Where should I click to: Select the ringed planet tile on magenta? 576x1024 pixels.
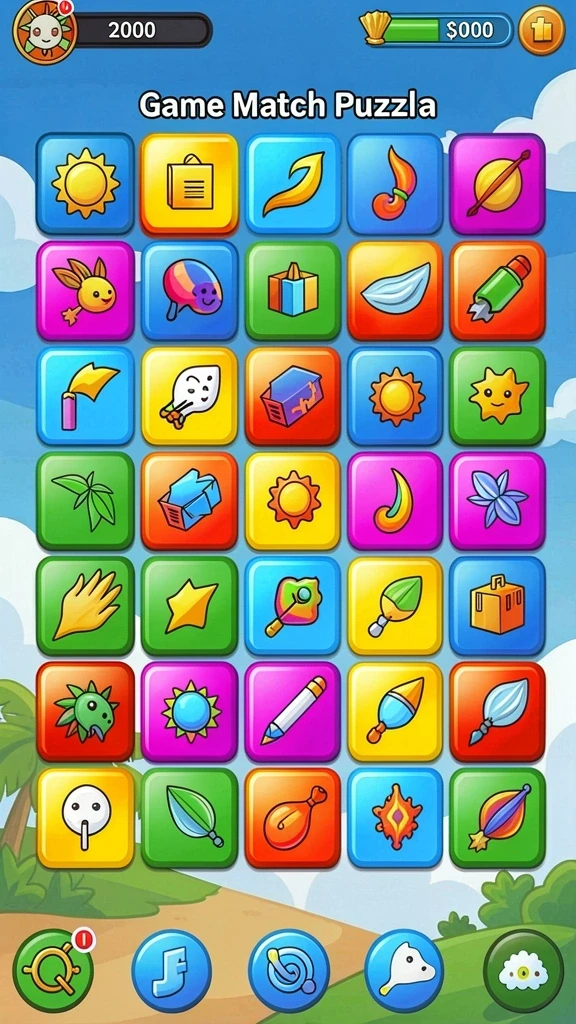point(497,184)
